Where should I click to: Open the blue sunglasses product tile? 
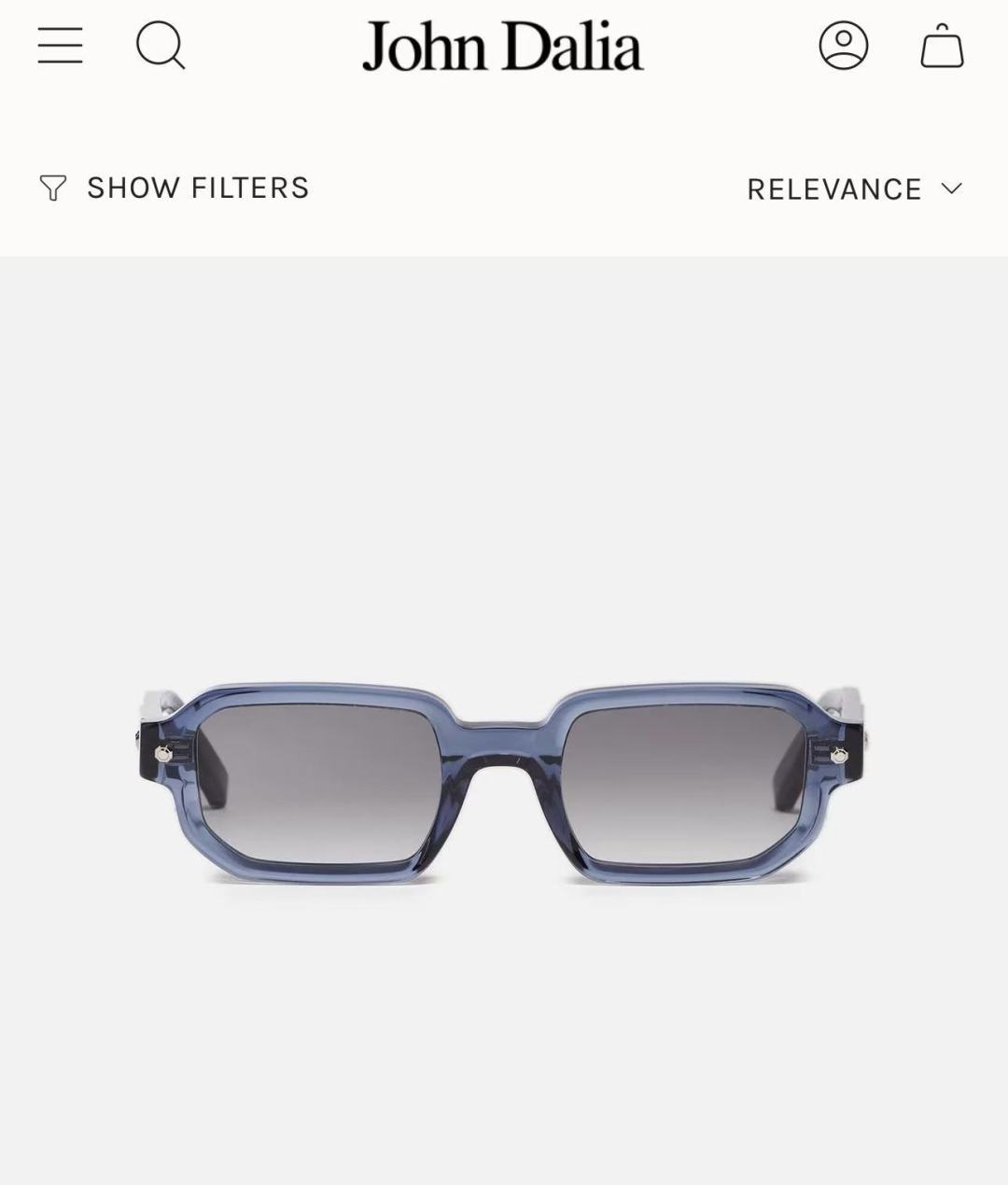(504, 784)
